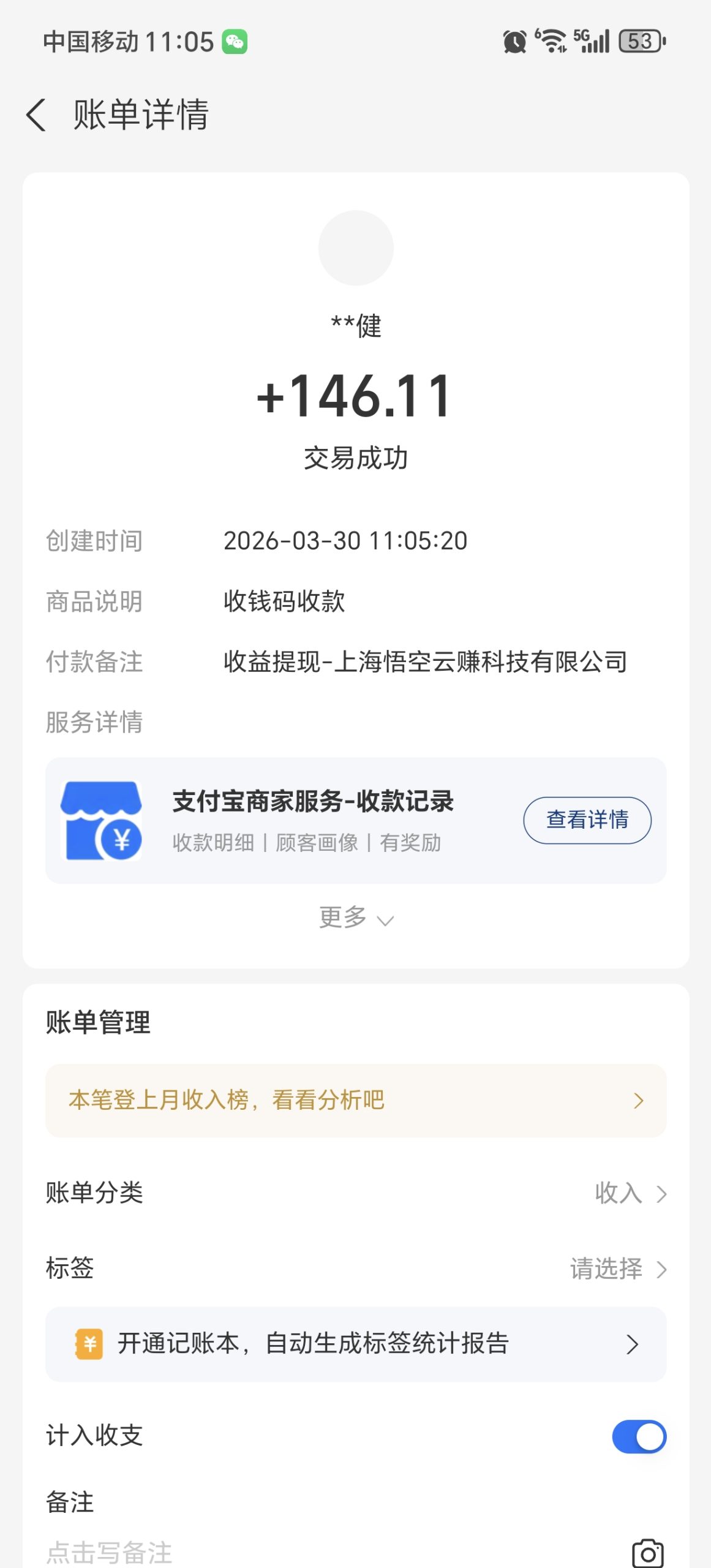Add photo via camera icon

click(647, 1552)
